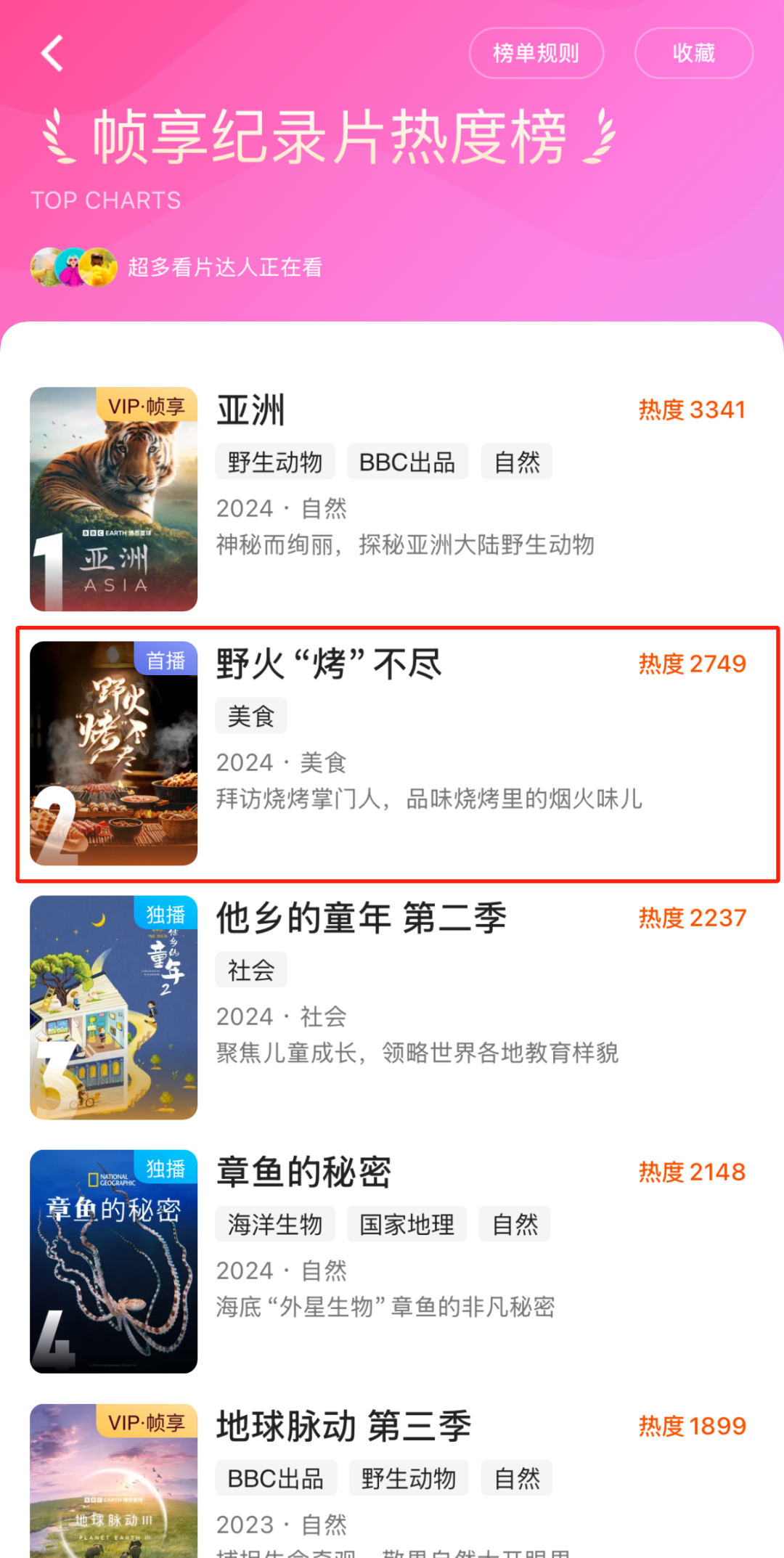Image resolution: width=784 pixels, height=1558 pixels.
Task: Tap the 美食 tag under 野火"烤"不尽
Action: click(251, 716)
